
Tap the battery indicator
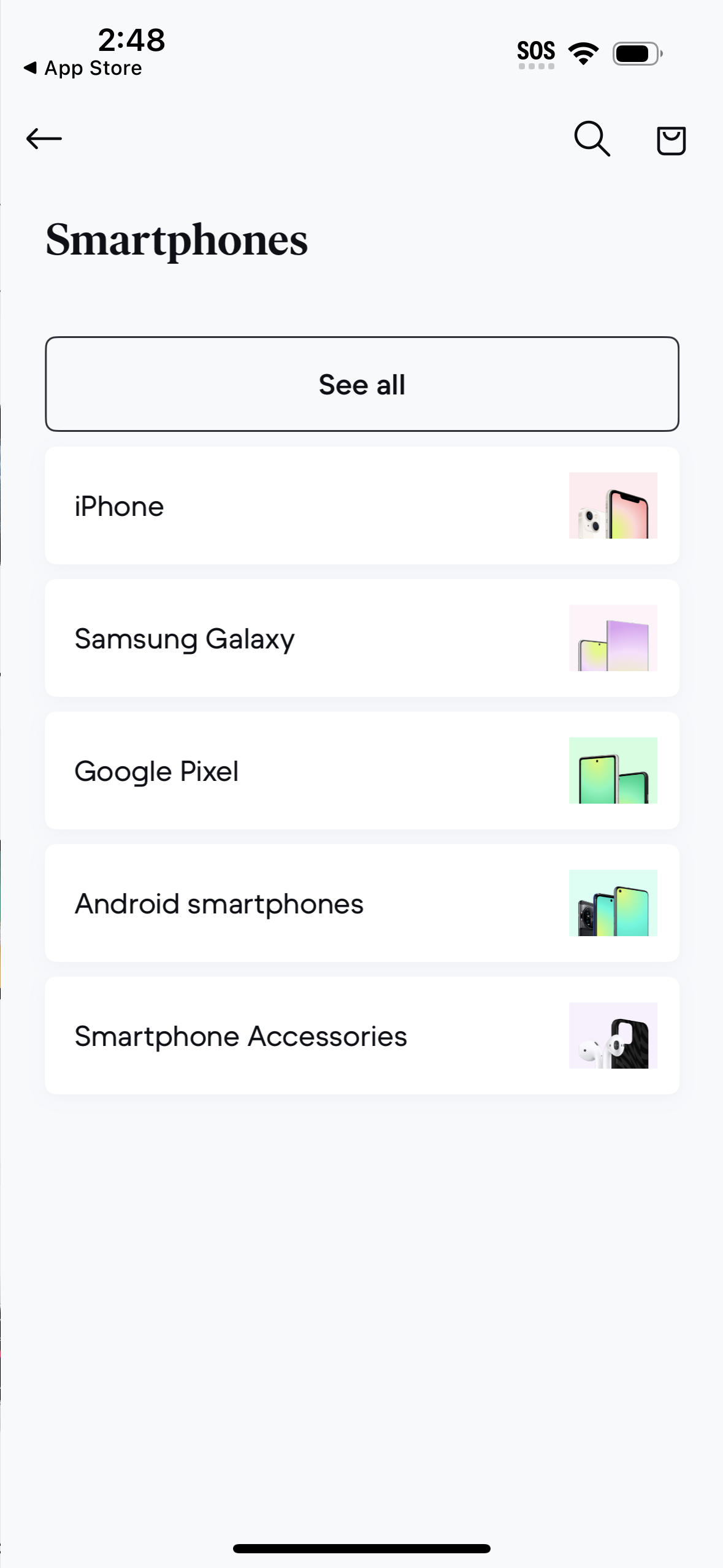[636, 53]
